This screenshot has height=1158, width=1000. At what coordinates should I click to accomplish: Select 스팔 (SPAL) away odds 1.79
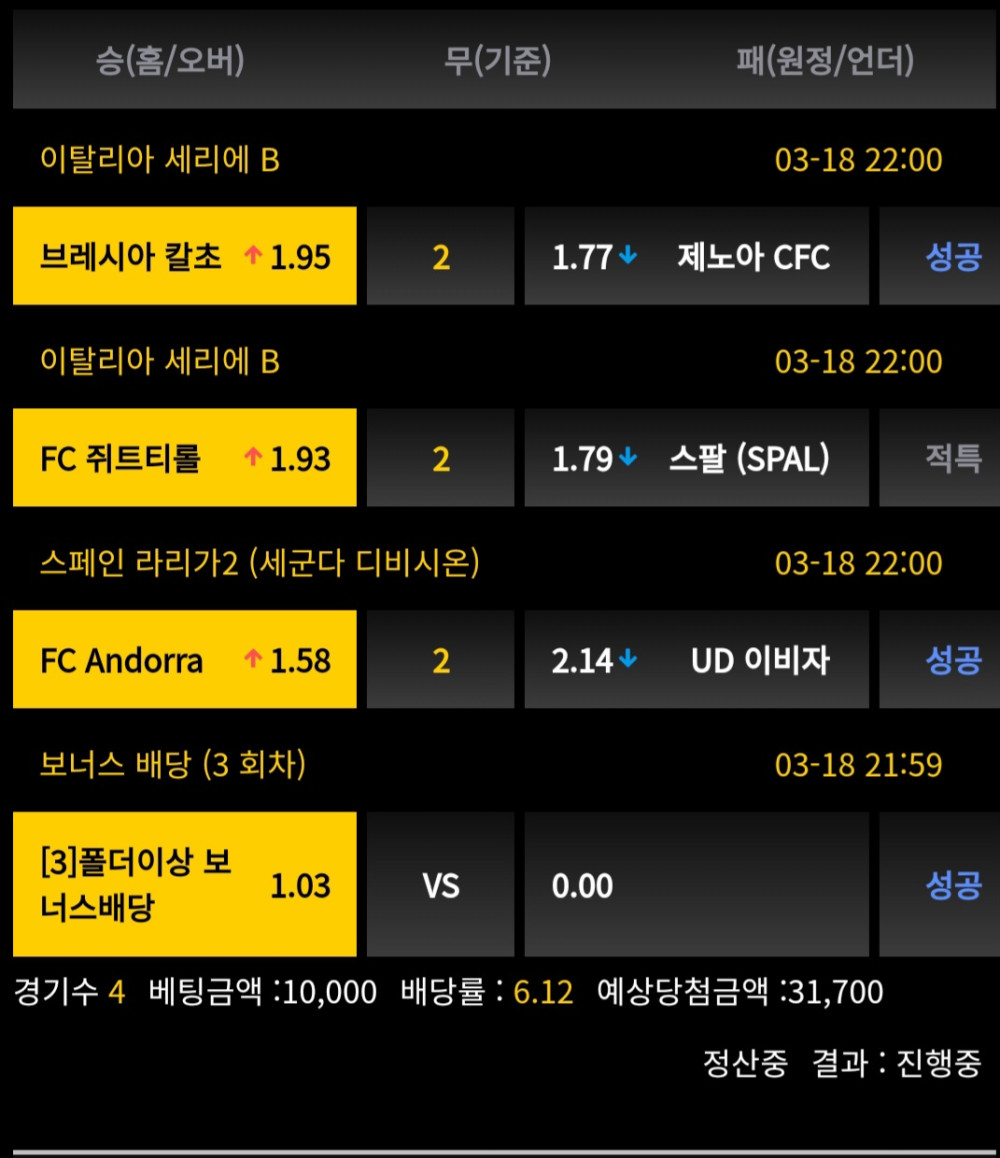tap(696, 457)
